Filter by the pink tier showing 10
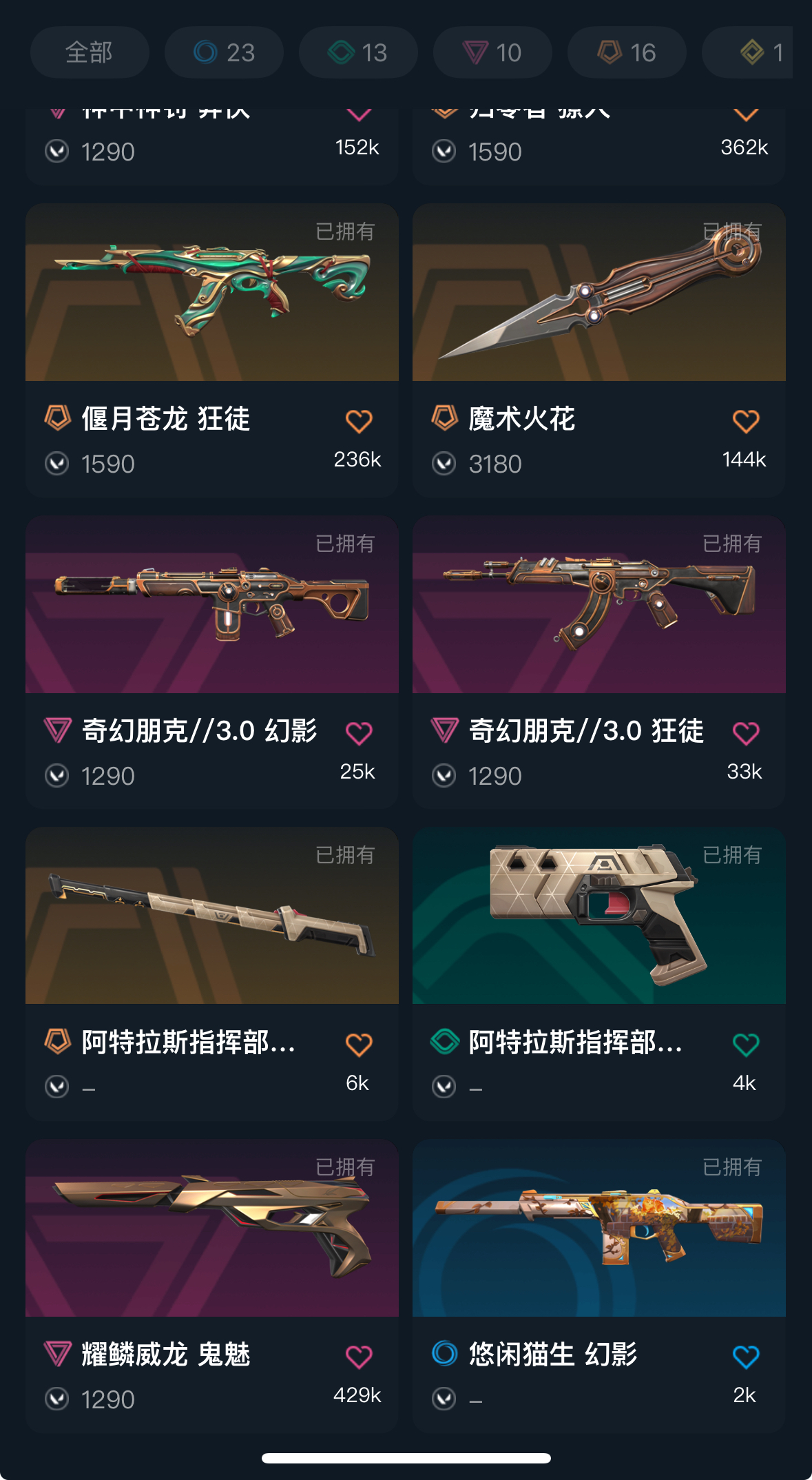 pyautogui.click(x=492, y=52)
